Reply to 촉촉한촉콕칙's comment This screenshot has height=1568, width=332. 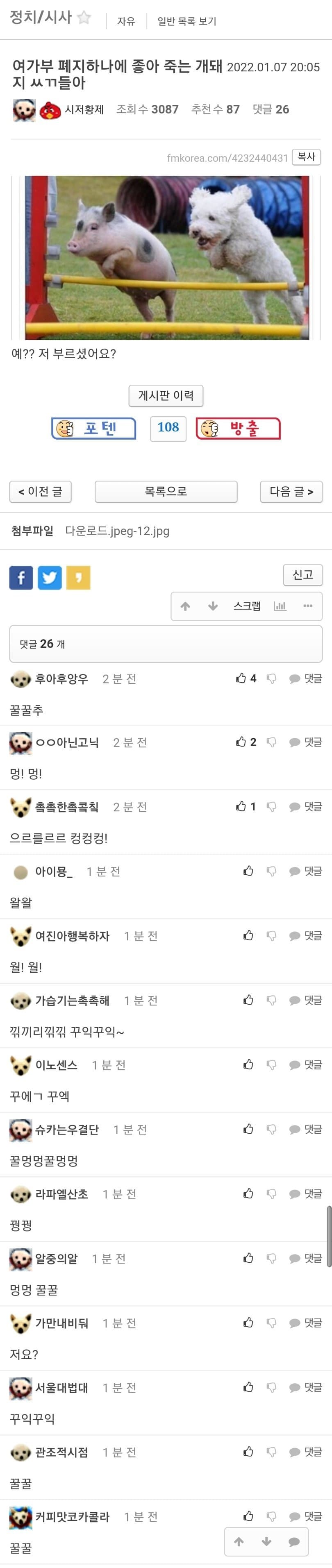(306, 807)
